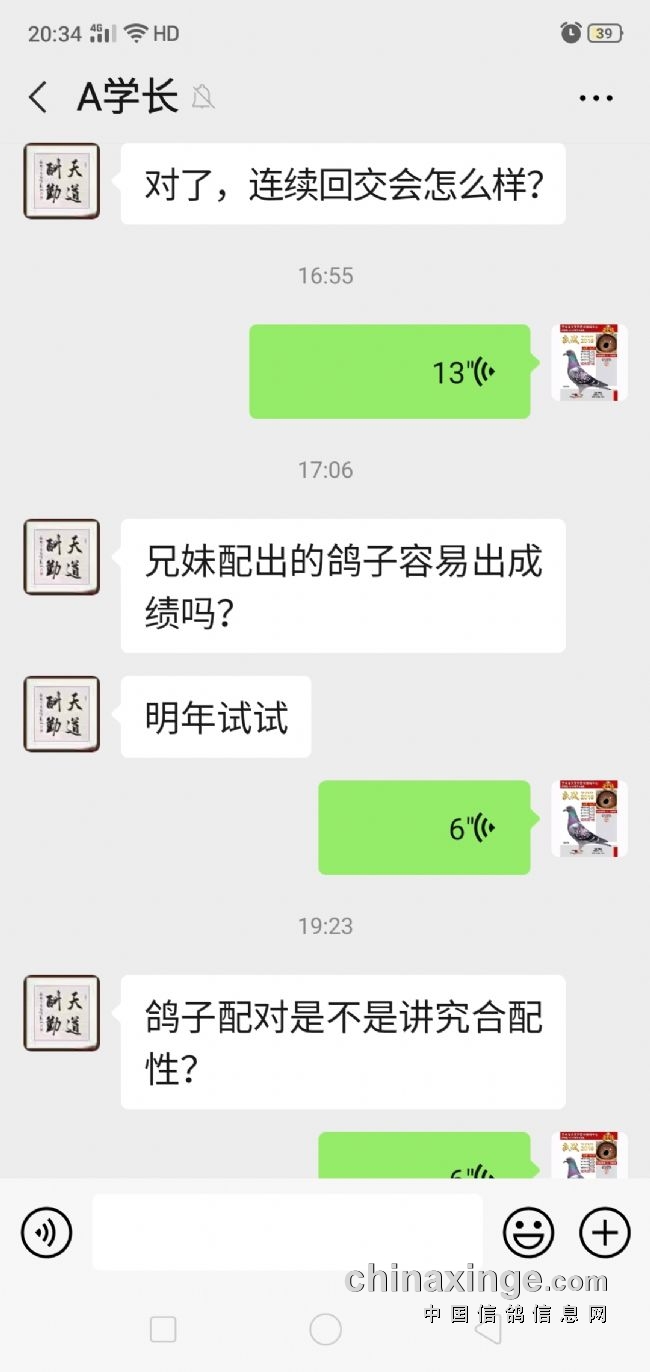
Task: Open recent apps from navigation bar
Action: 163,1329
